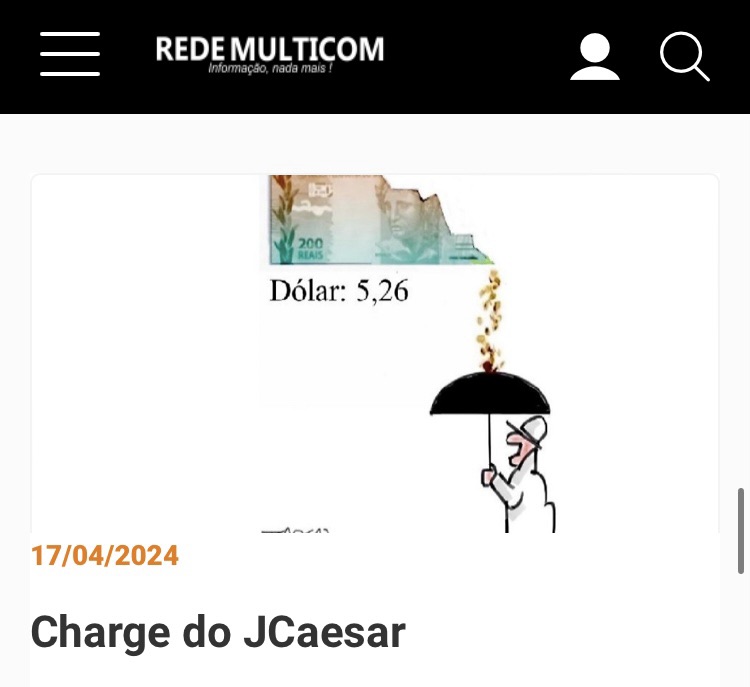Open the search magnifier
750x687 pixels.
(685, 56)
